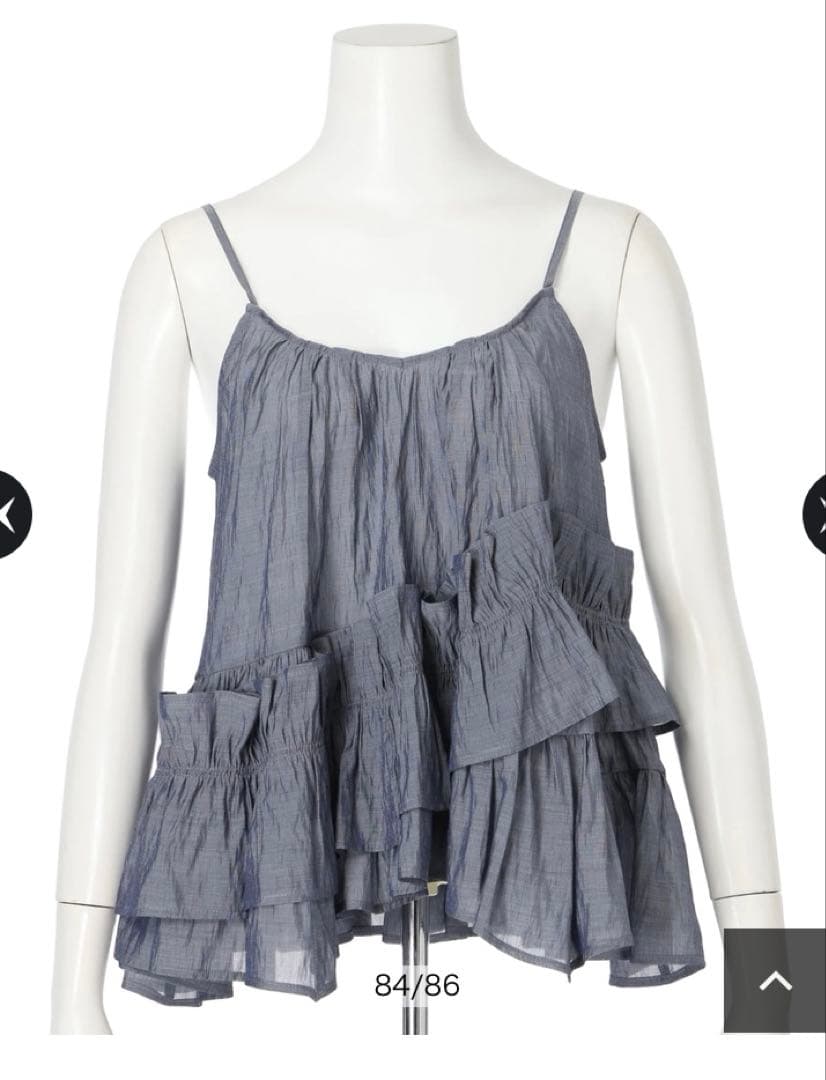Image resolution: width=826 pixels, height=1080 pixels.
Task: Go to the previous product image
Action: tap(10, 513)
